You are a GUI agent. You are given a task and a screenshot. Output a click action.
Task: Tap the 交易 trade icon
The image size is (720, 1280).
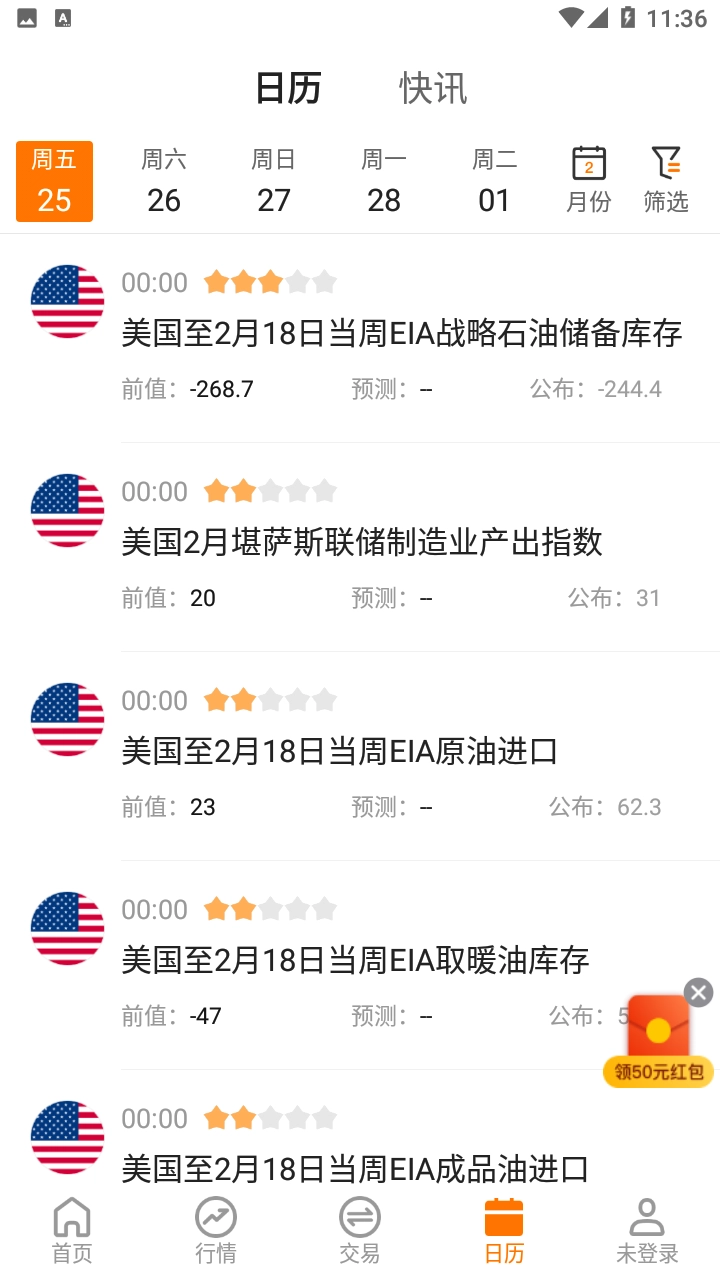pos(360,1225)
